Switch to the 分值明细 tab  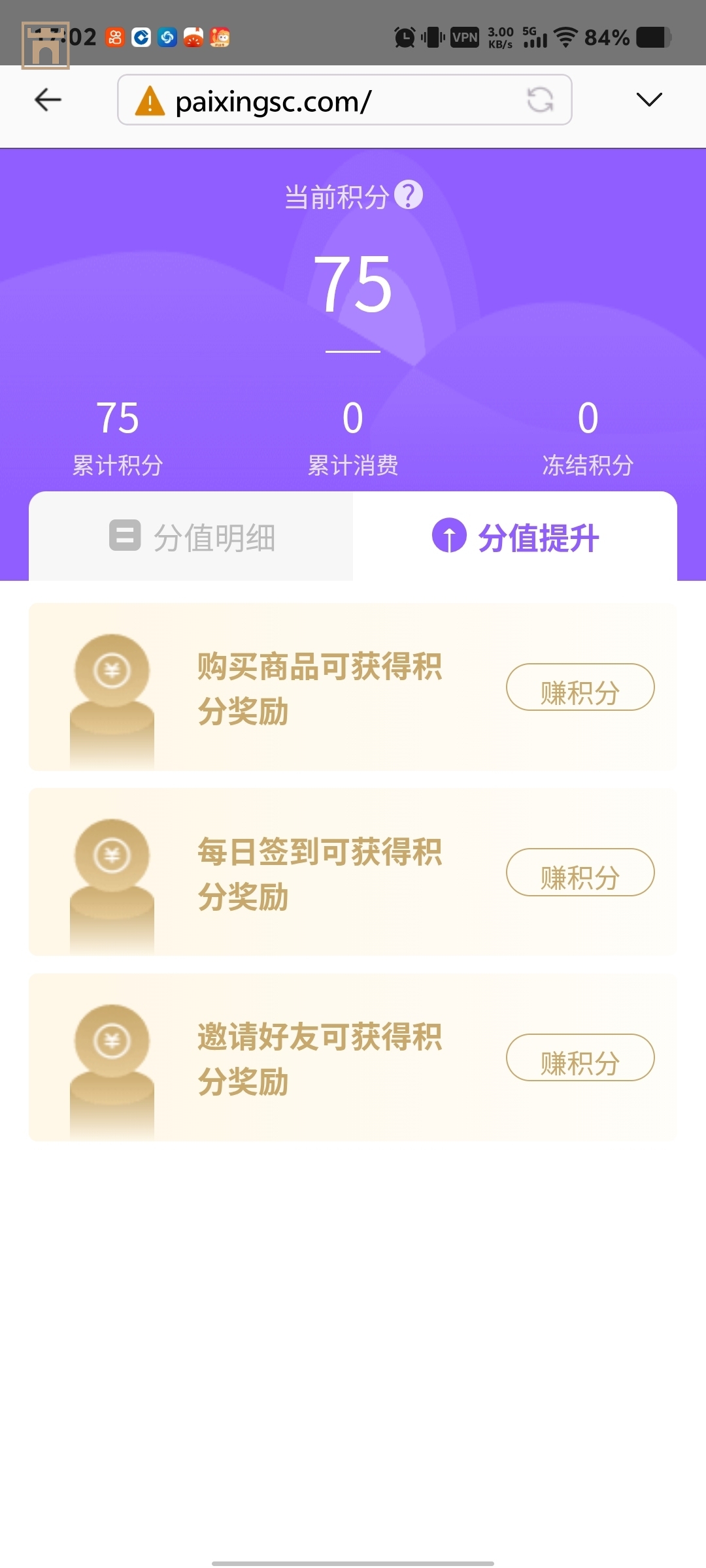(192, 537)
